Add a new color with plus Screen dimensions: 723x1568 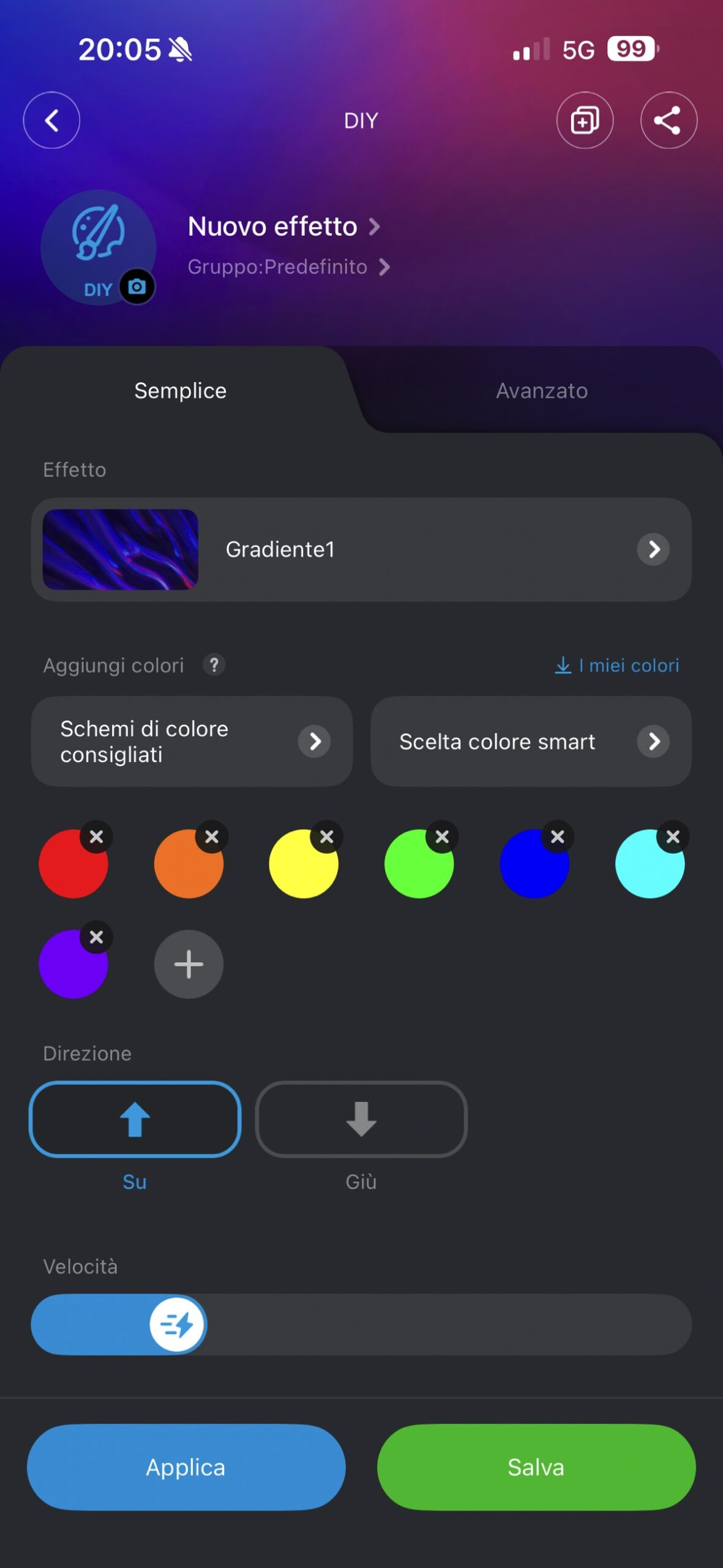pyautogui.click(x=189, y=964)
